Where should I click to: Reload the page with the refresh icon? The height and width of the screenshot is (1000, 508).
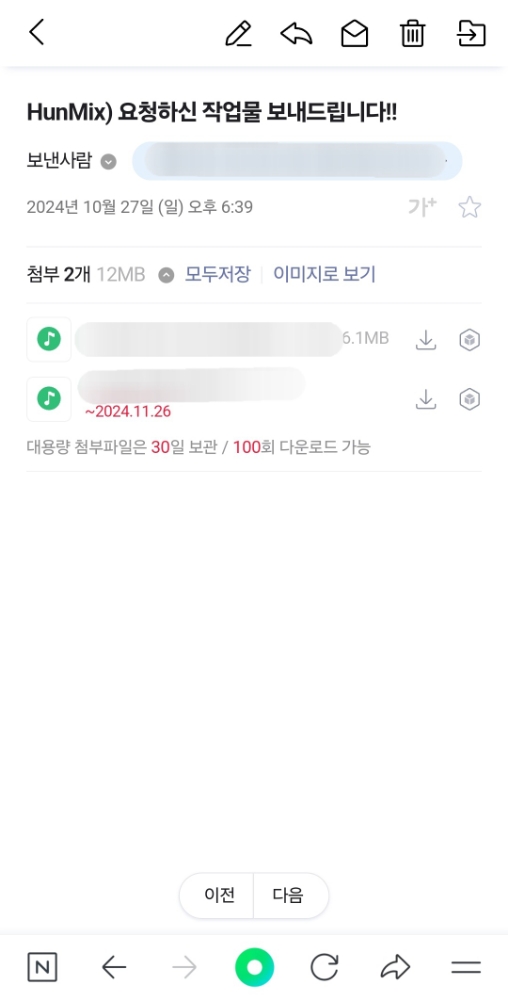tap(324, 967)
